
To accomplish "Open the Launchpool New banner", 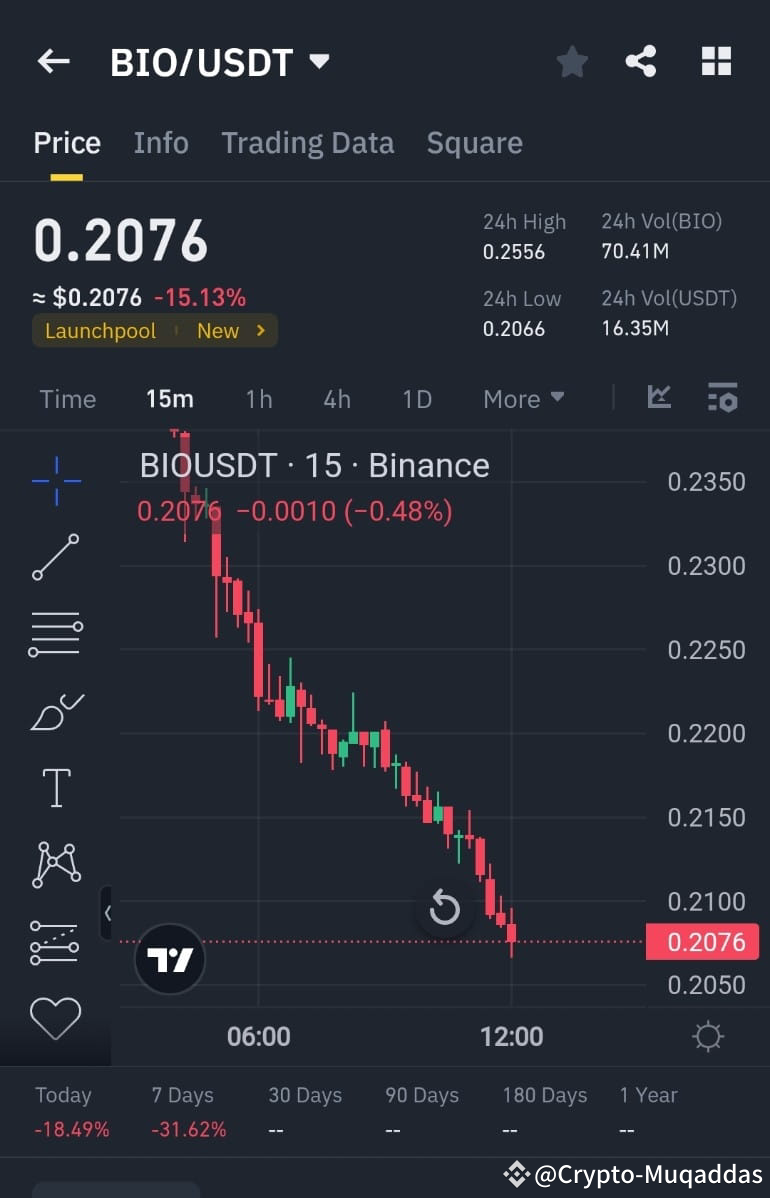I will [154, 330].
